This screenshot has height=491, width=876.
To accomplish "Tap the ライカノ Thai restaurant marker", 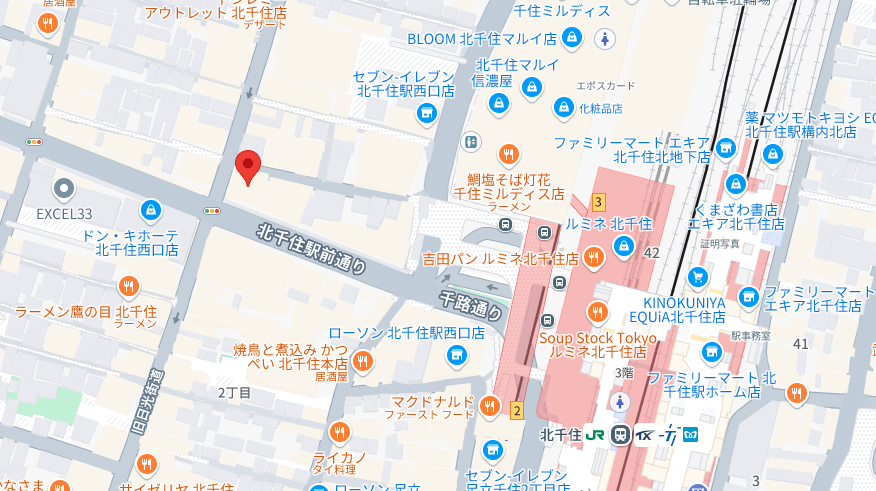I will tap(340, 432).
